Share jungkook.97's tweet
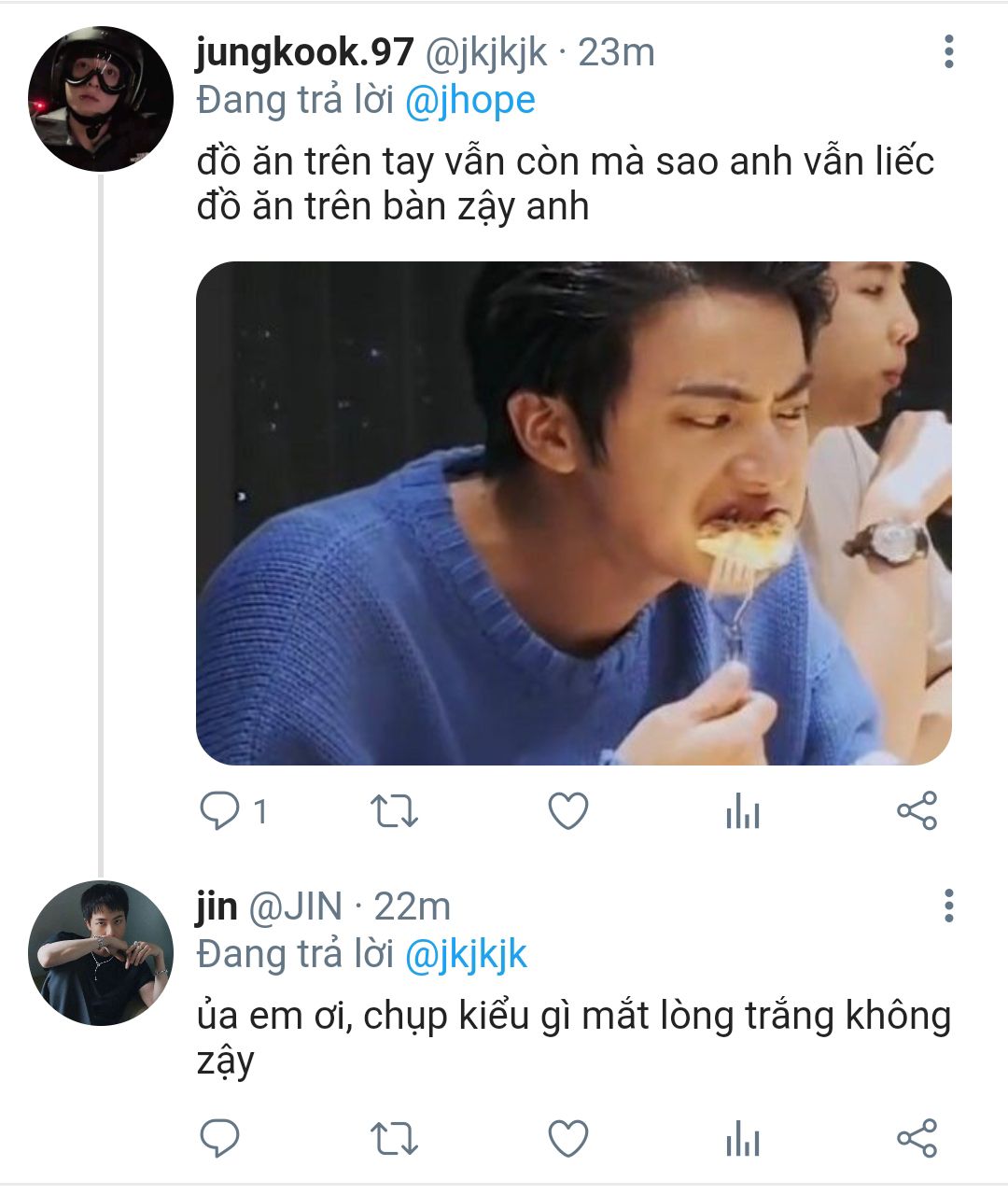Screen dimensions: 1008x1194 tap(917, 811)
